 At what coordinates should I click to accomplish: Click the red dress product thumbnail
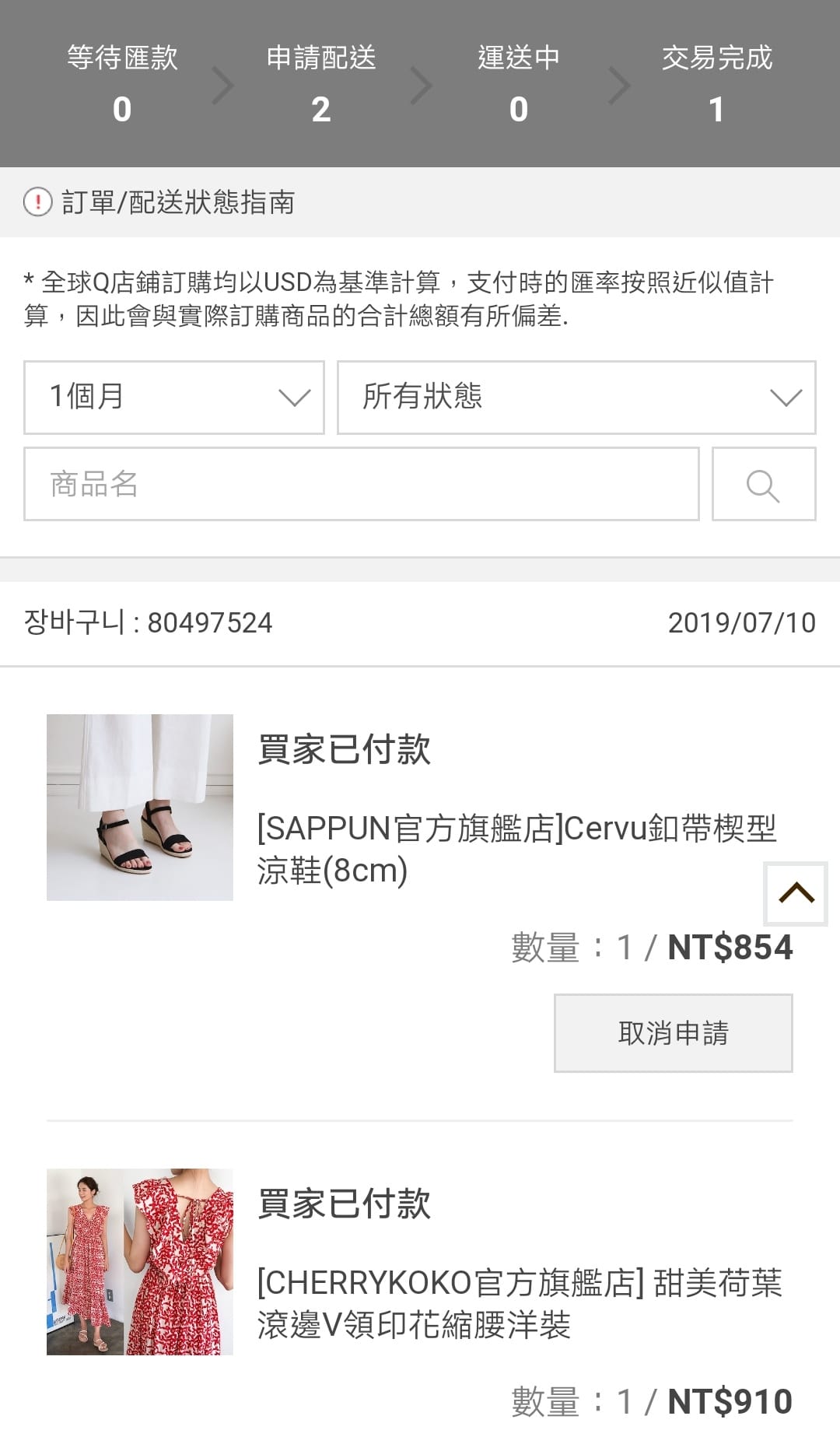pyautogui.click(x=140, y=1264)
